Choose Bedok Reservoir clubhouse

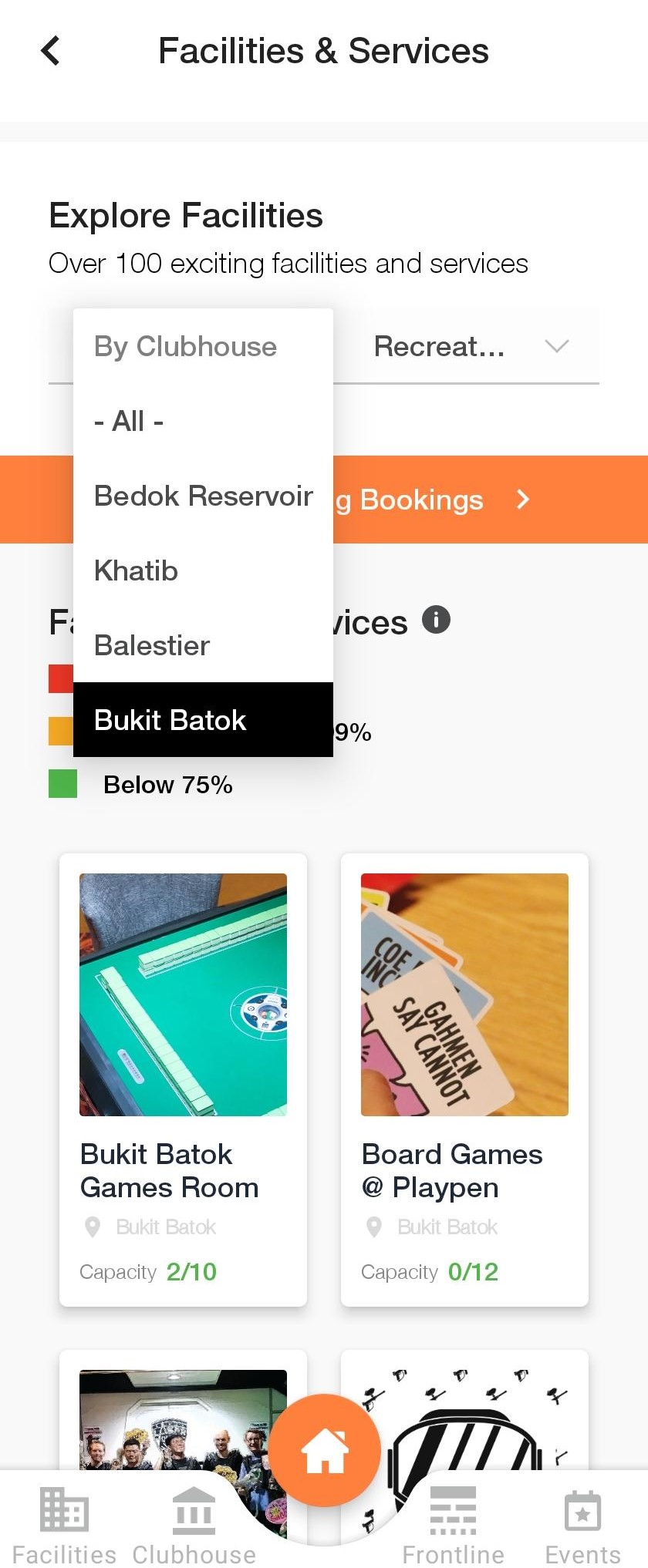tap(203, 496)
